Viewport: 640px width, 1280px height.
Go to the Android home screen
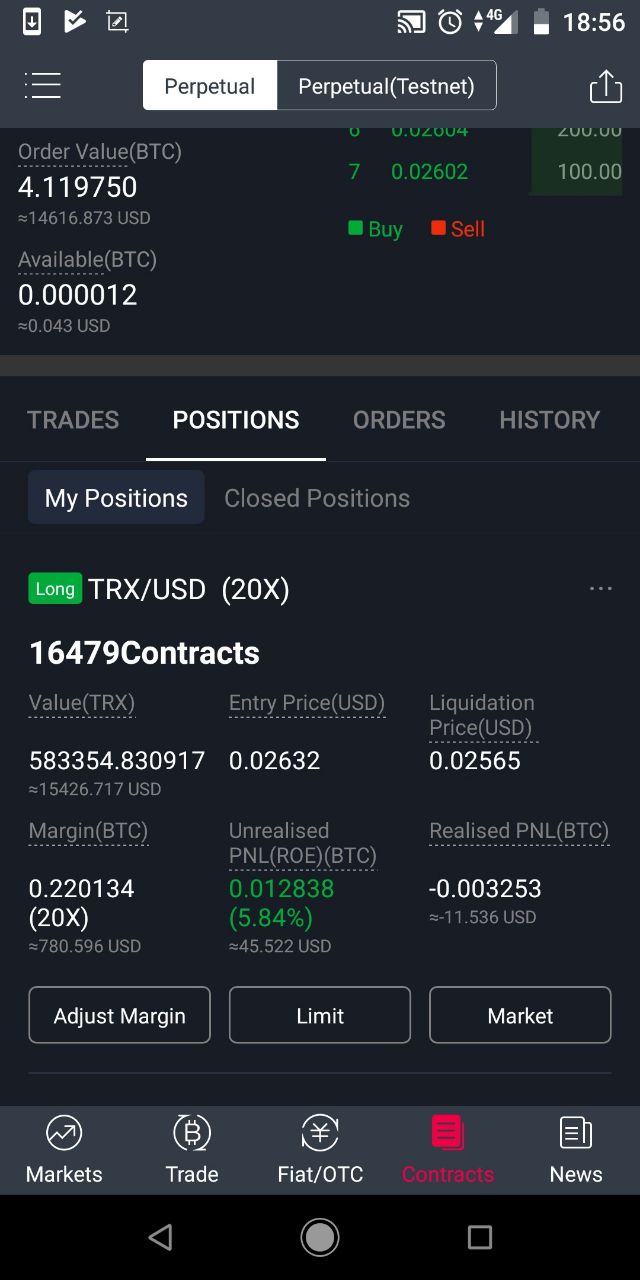320,1237
